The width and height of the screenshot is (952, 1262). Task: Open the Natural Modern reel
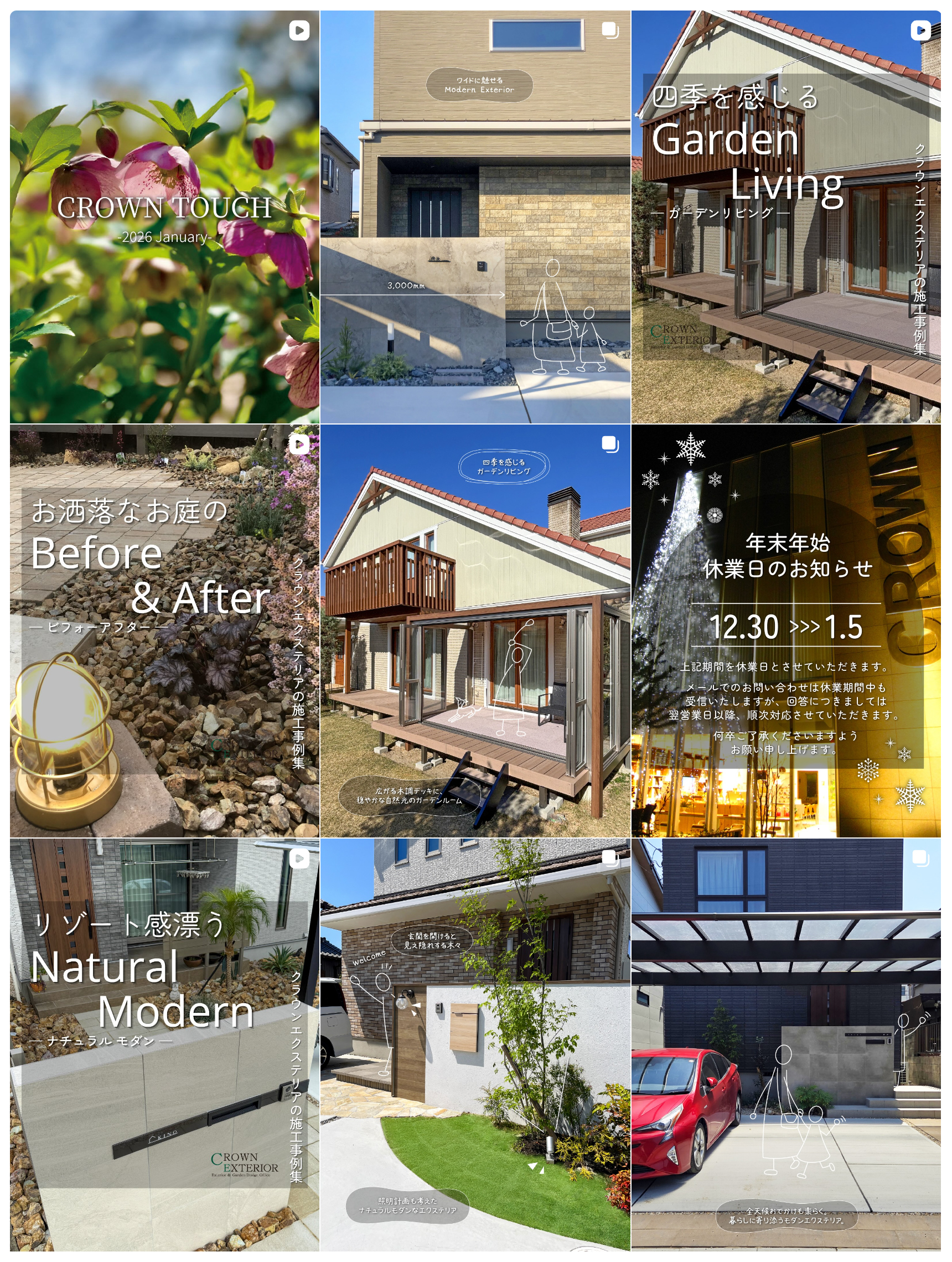pyautogui.click(x=164, y=1044)
